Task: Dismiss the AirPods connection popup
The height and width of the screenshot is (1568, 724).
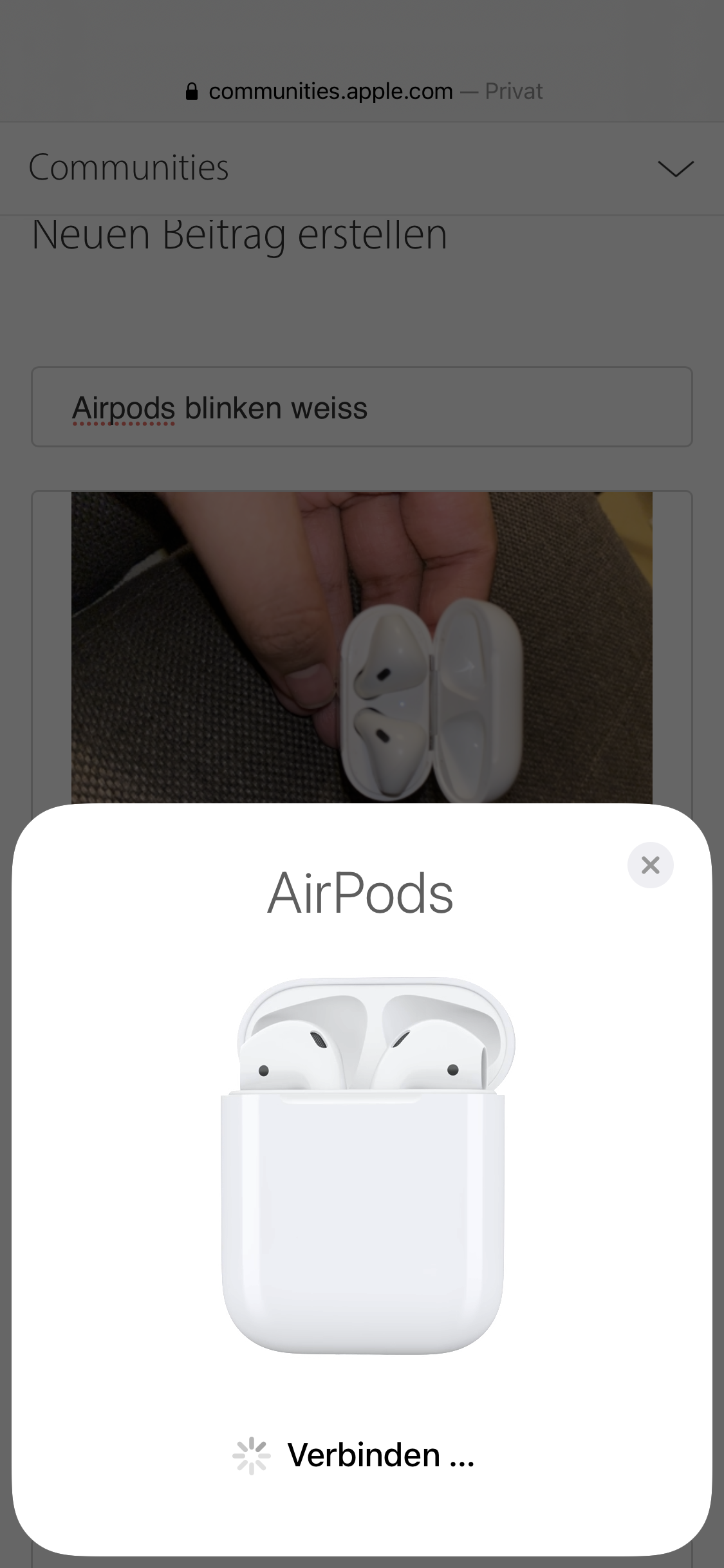Action: [650, 865]
